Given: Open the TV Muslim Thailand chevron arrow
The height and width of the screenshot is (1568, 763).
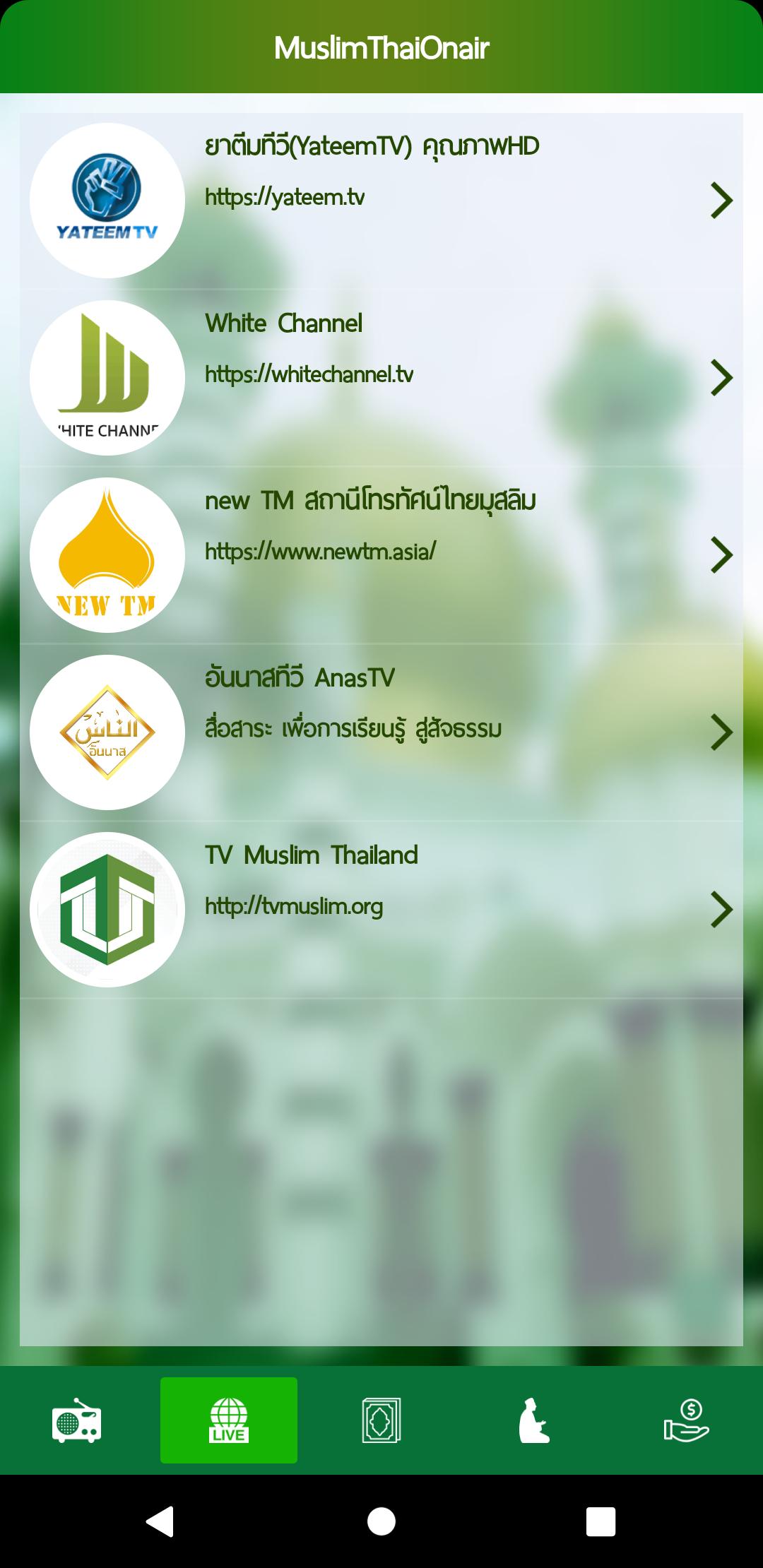Looking at the screenshot, I should click(x=723, y=908).
